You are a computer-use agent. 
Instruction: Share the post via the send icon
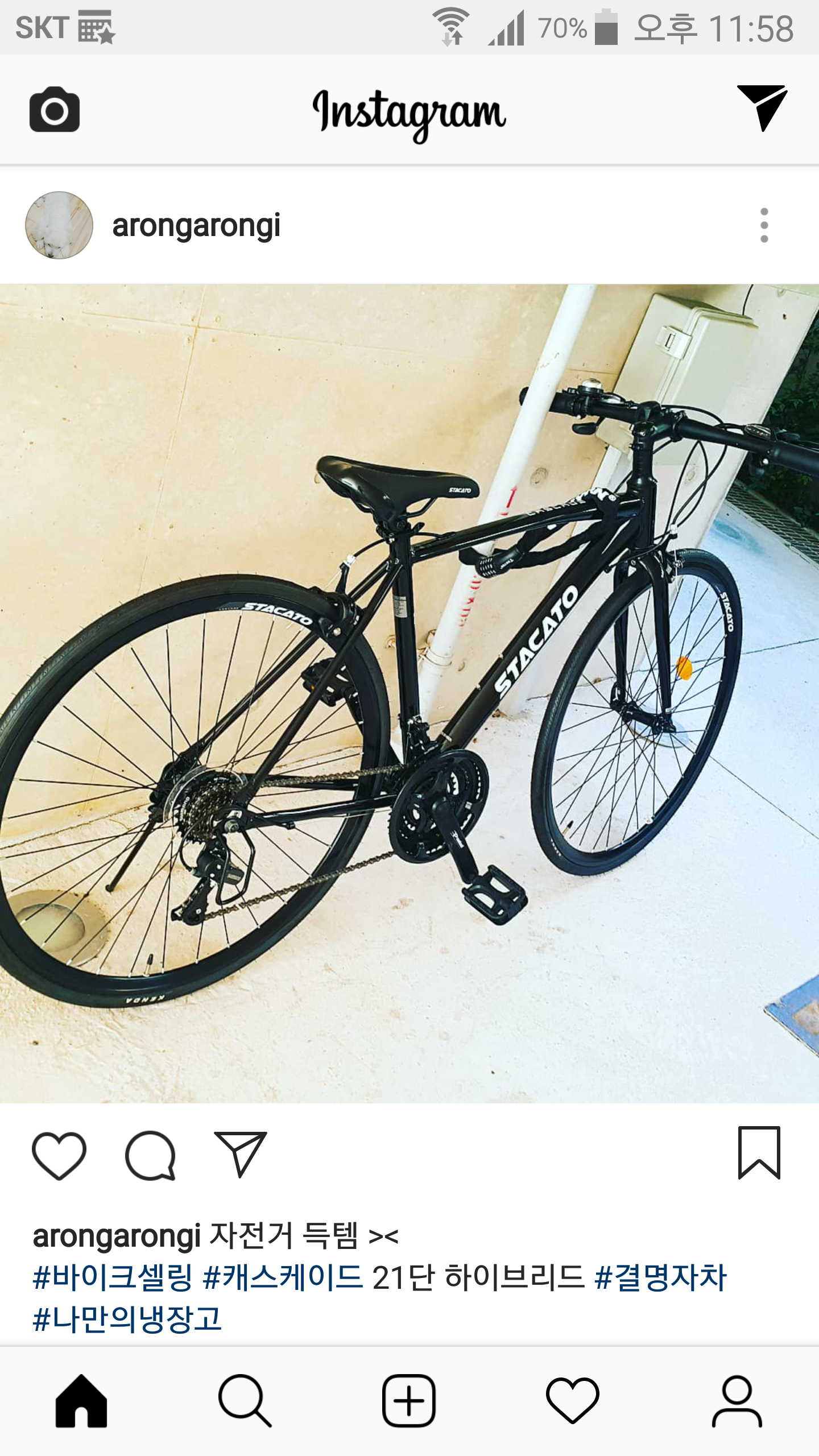(240, 1155)
